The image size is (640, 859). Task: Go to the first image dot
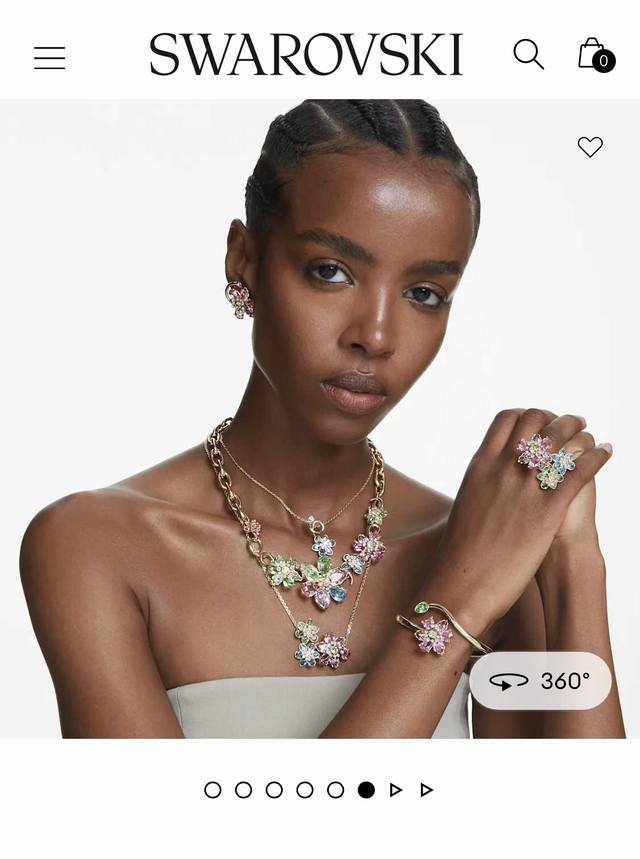[x=213, y=790]
